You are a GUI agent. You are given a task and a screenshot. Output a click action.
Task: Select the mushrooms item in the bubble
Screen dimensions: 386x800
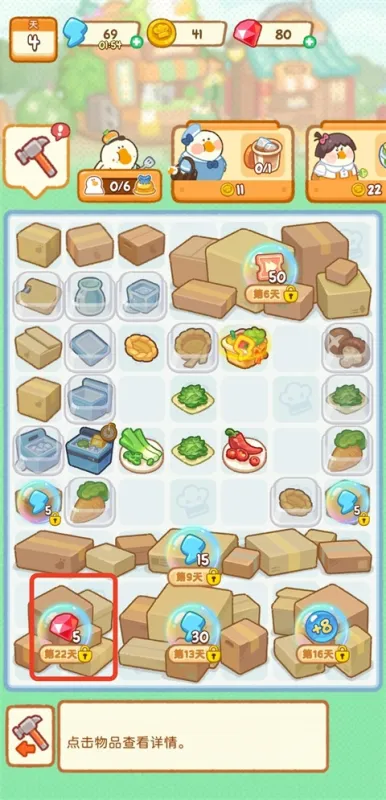[347, 347]
